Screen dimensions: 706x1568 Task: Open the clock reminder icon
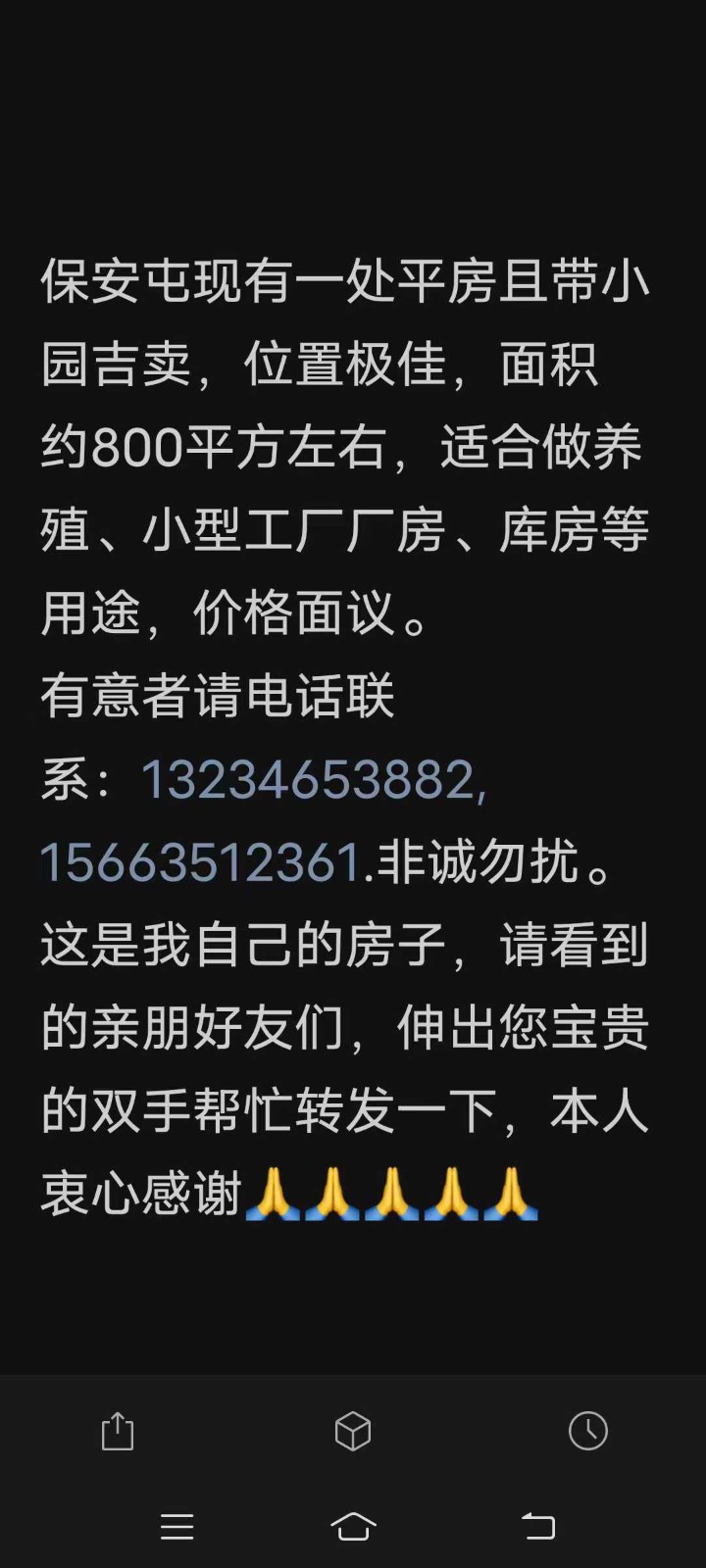point(588,1431)
